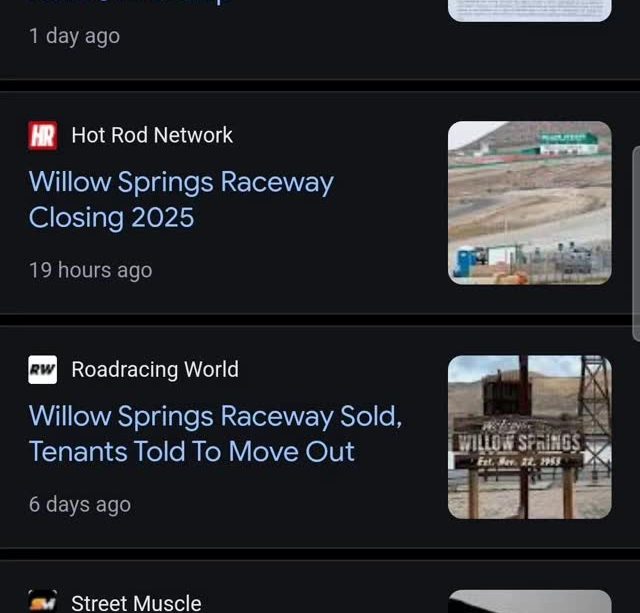Open Roadracing World article about raceway sold

coord(215,434)
